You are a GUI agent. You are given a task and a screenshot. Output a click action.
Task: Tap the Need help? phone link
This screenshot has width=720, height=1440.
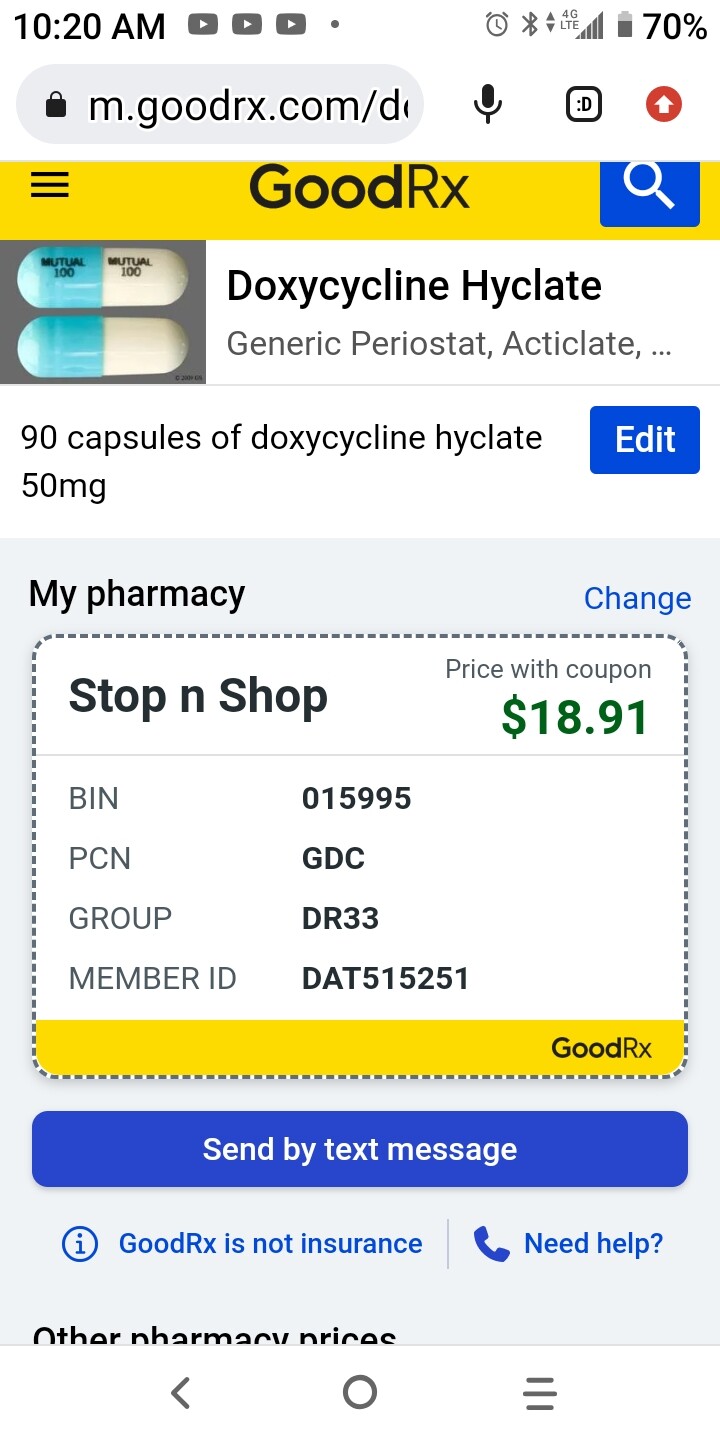point(568,1244)
